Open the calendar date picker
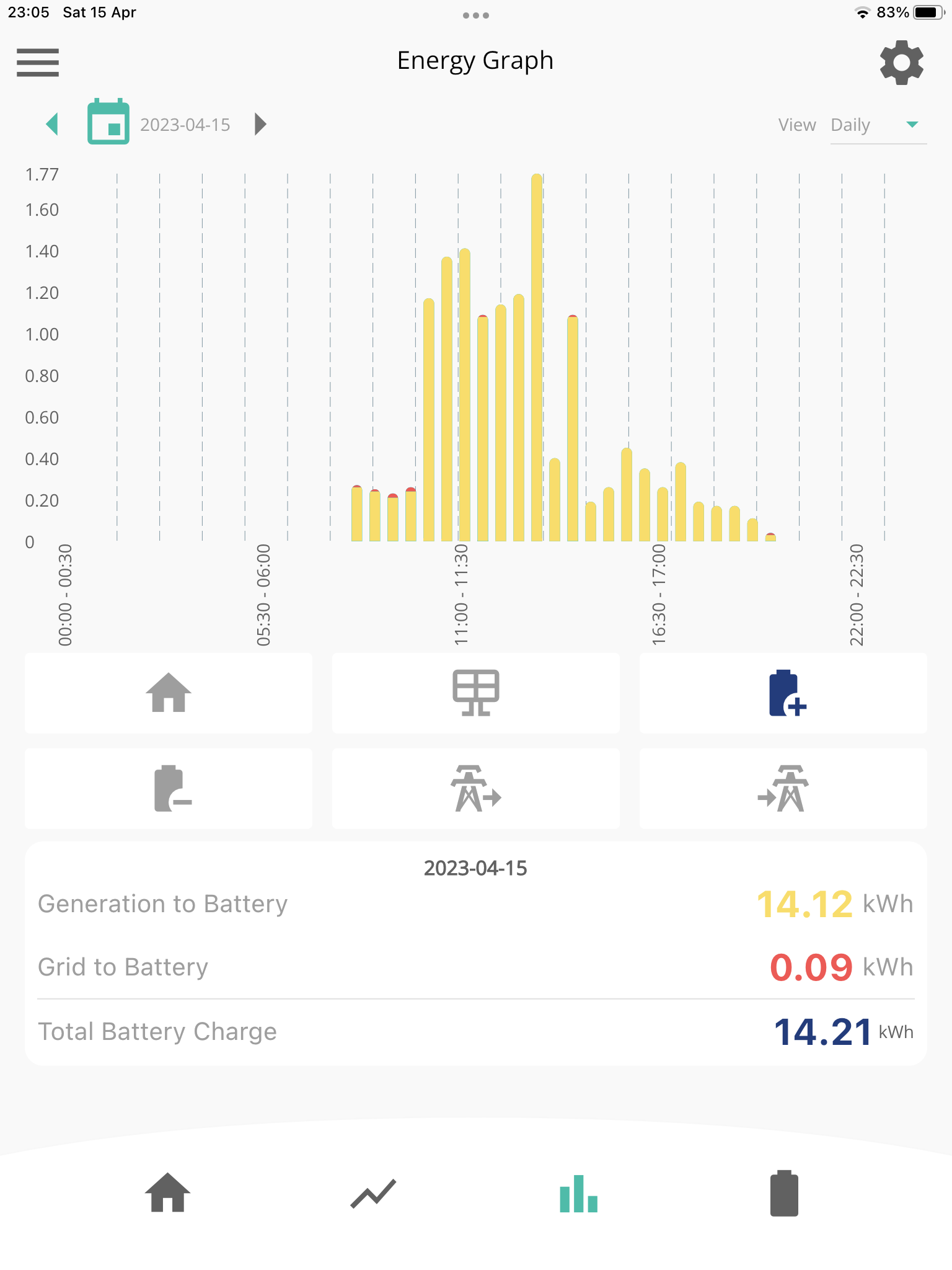Screen dimensions: 952x1270 (x=108, y=122)
